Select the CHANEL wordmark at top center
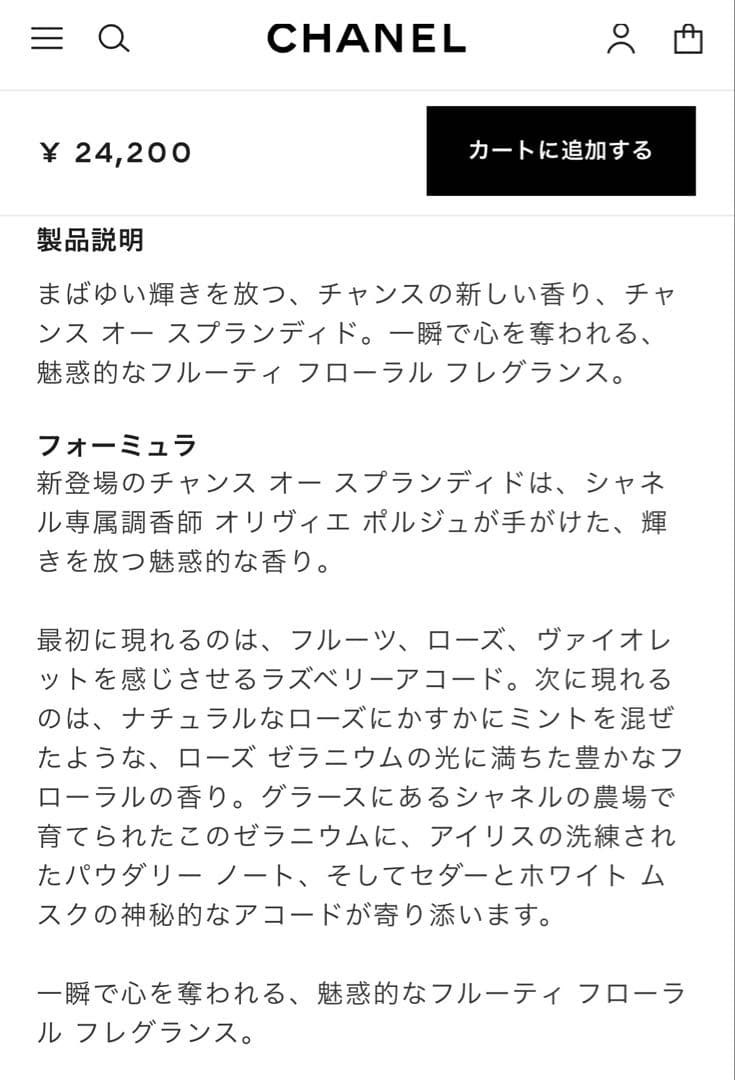The width and height of the screenshot is (735, 1080). (367, 40)
